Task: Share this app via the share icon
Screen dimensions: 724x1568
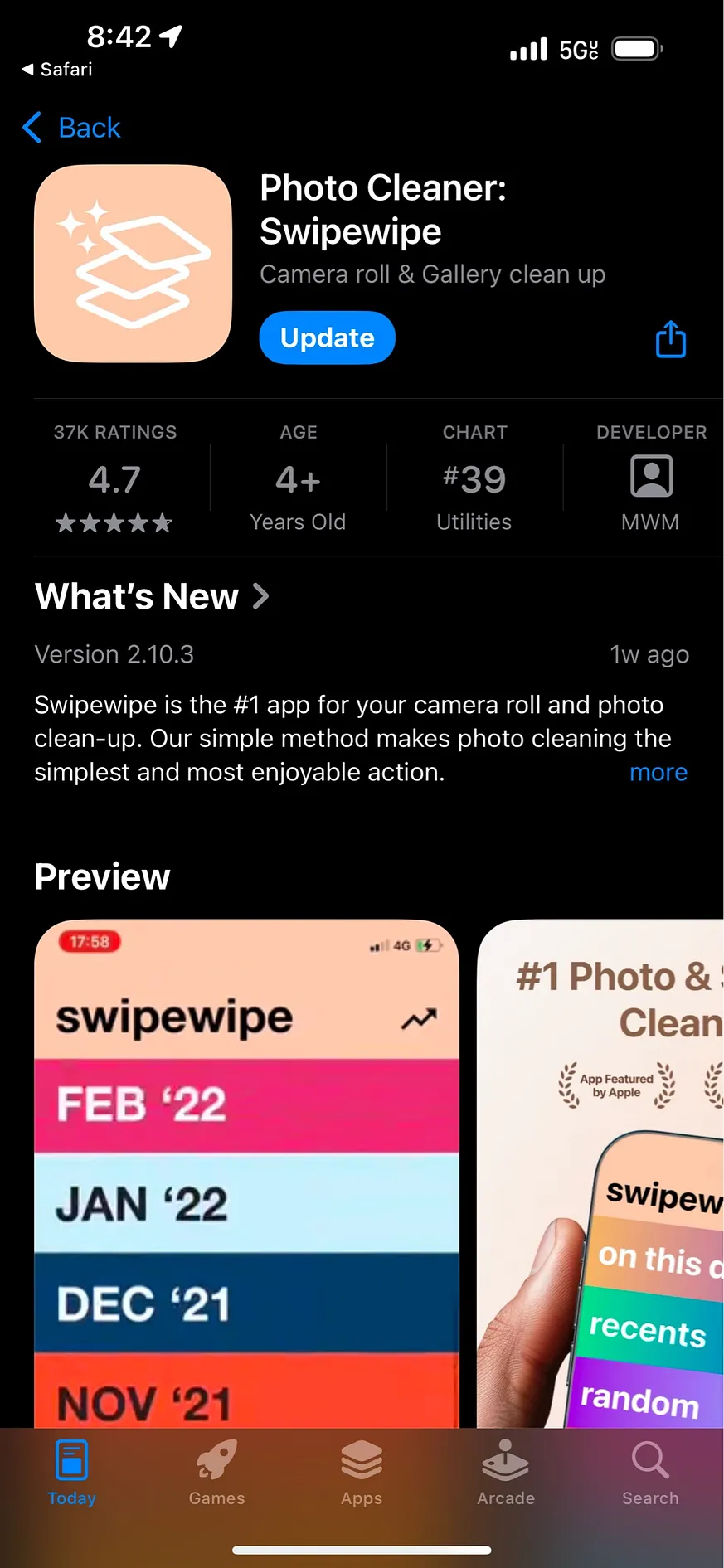Action: [670, 339]
